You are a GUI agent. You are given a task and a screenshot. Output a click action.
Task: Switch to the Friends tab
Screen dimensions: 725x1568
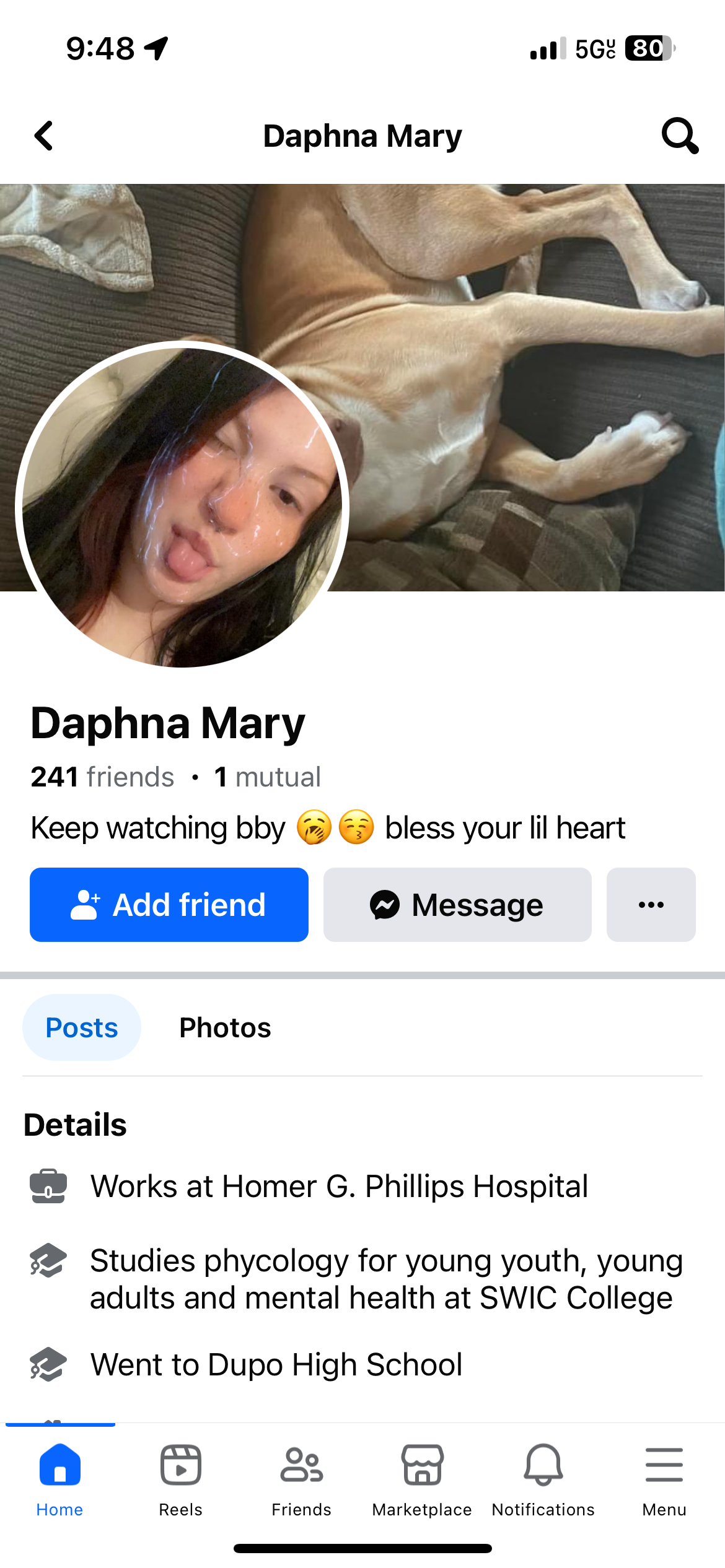(302, 1480)
